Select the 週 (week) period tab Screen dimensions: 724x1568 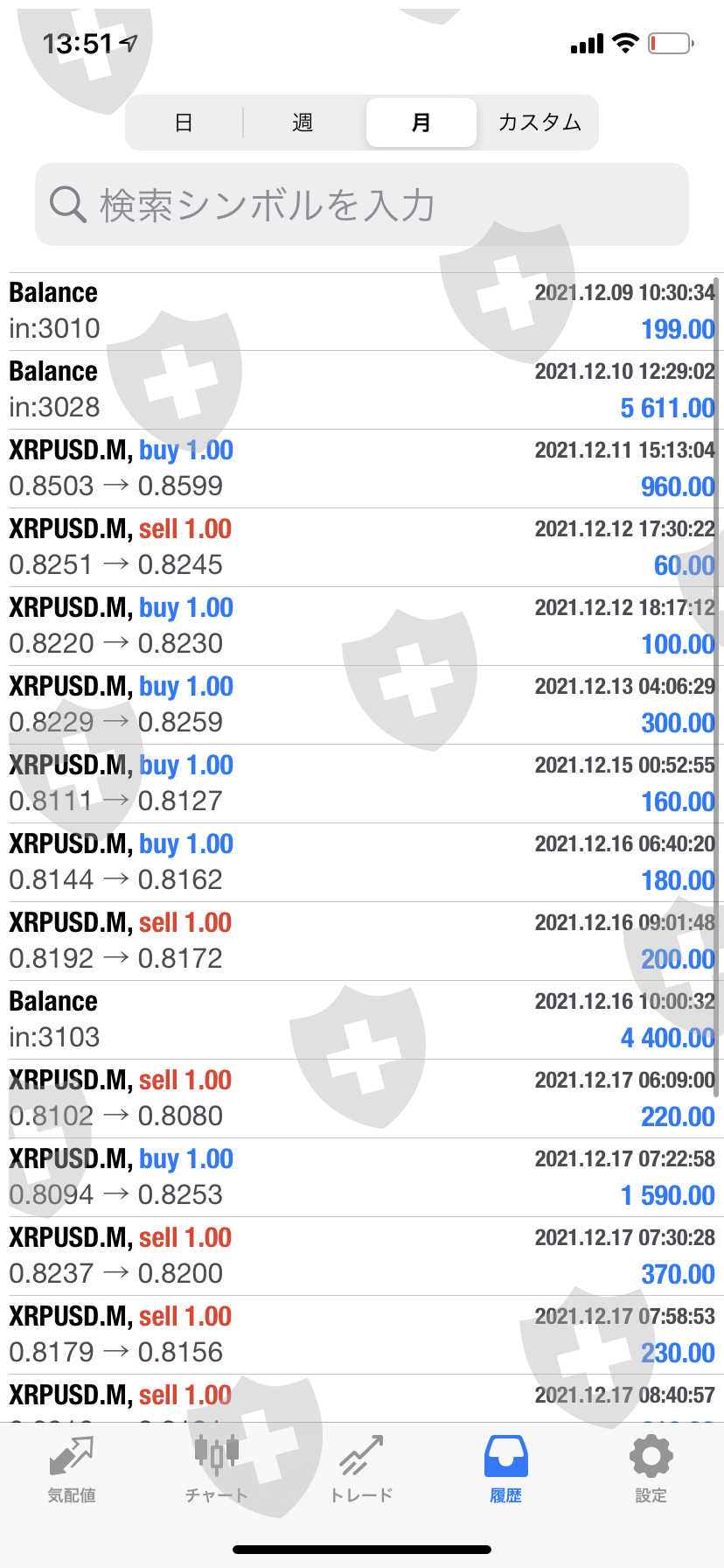point(303,122)
